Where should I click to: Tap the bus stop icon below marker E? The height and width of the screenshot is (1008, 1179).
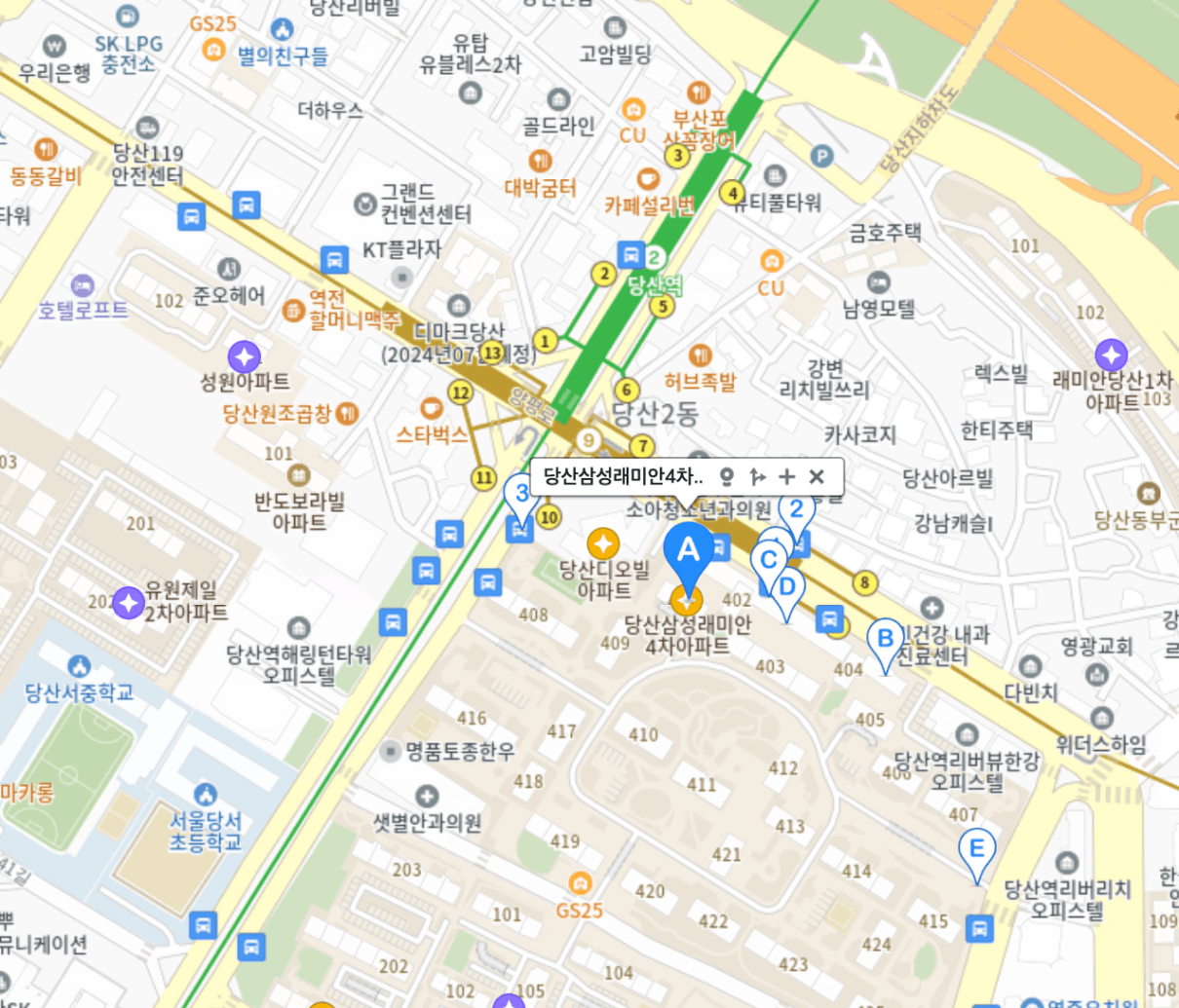pyautogui.click(x=979, y=928)
